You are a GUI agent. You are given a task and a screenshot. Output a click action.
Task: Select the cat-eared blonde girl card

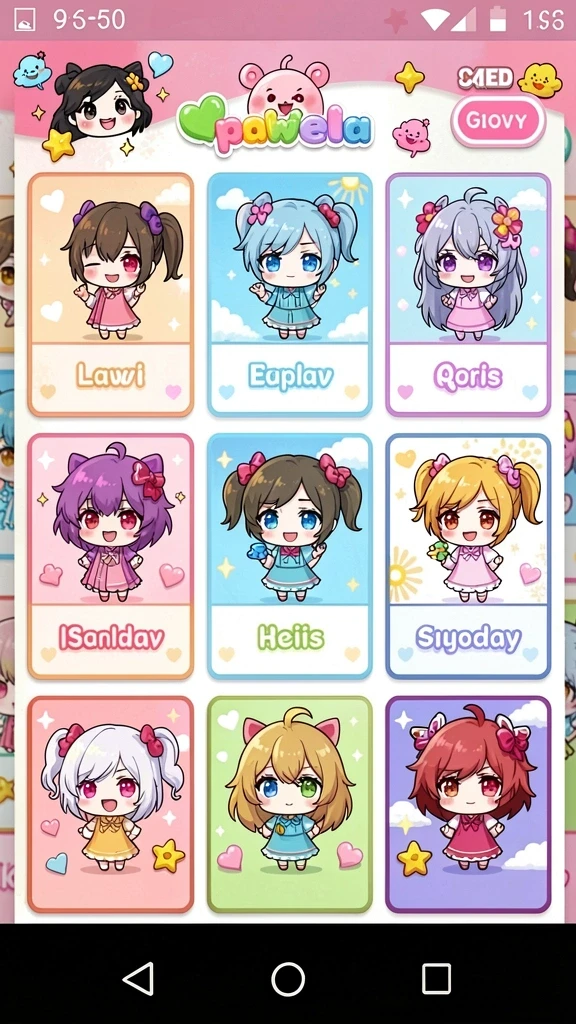pos(289,805)
